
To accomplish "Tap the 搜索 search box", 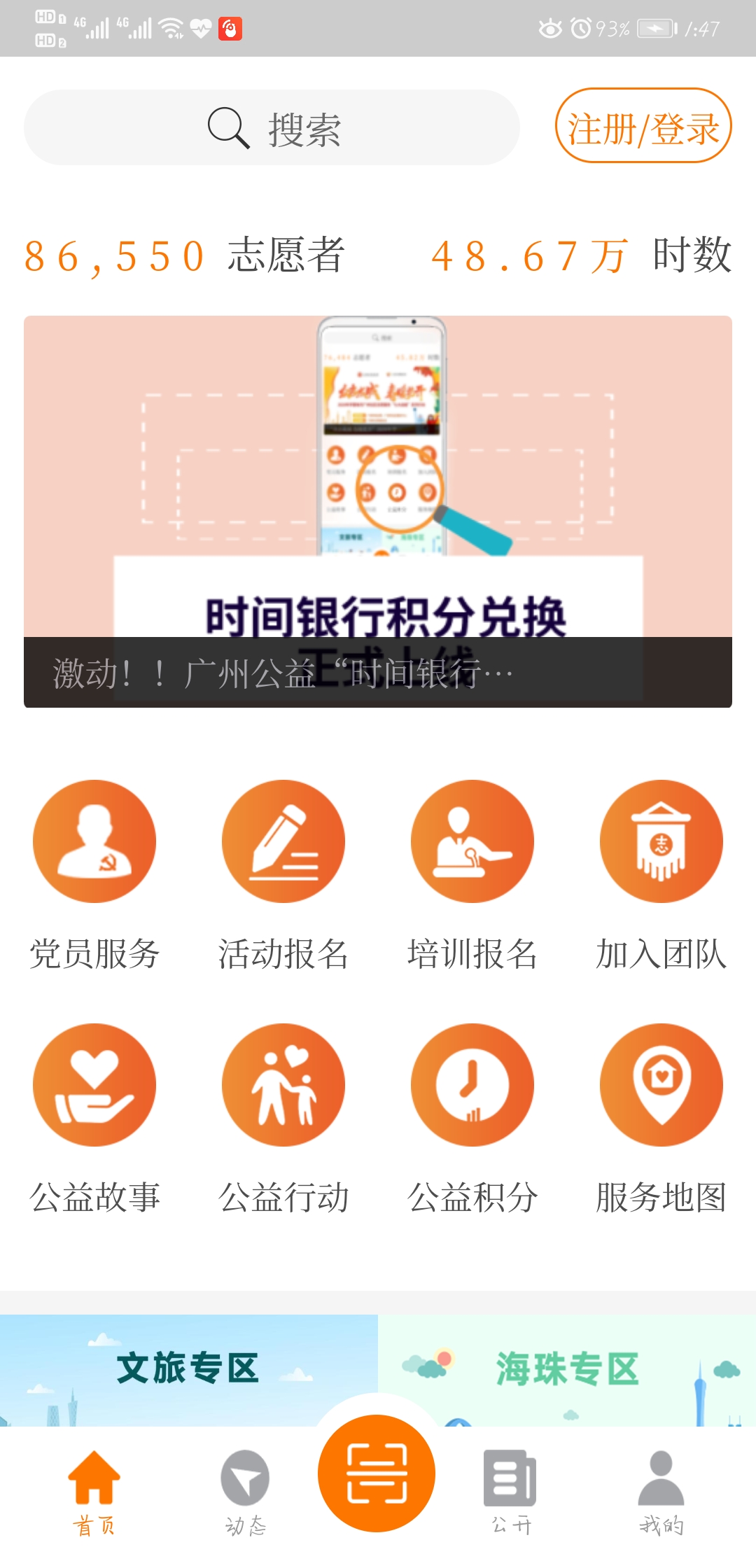I will click(272, 128).
